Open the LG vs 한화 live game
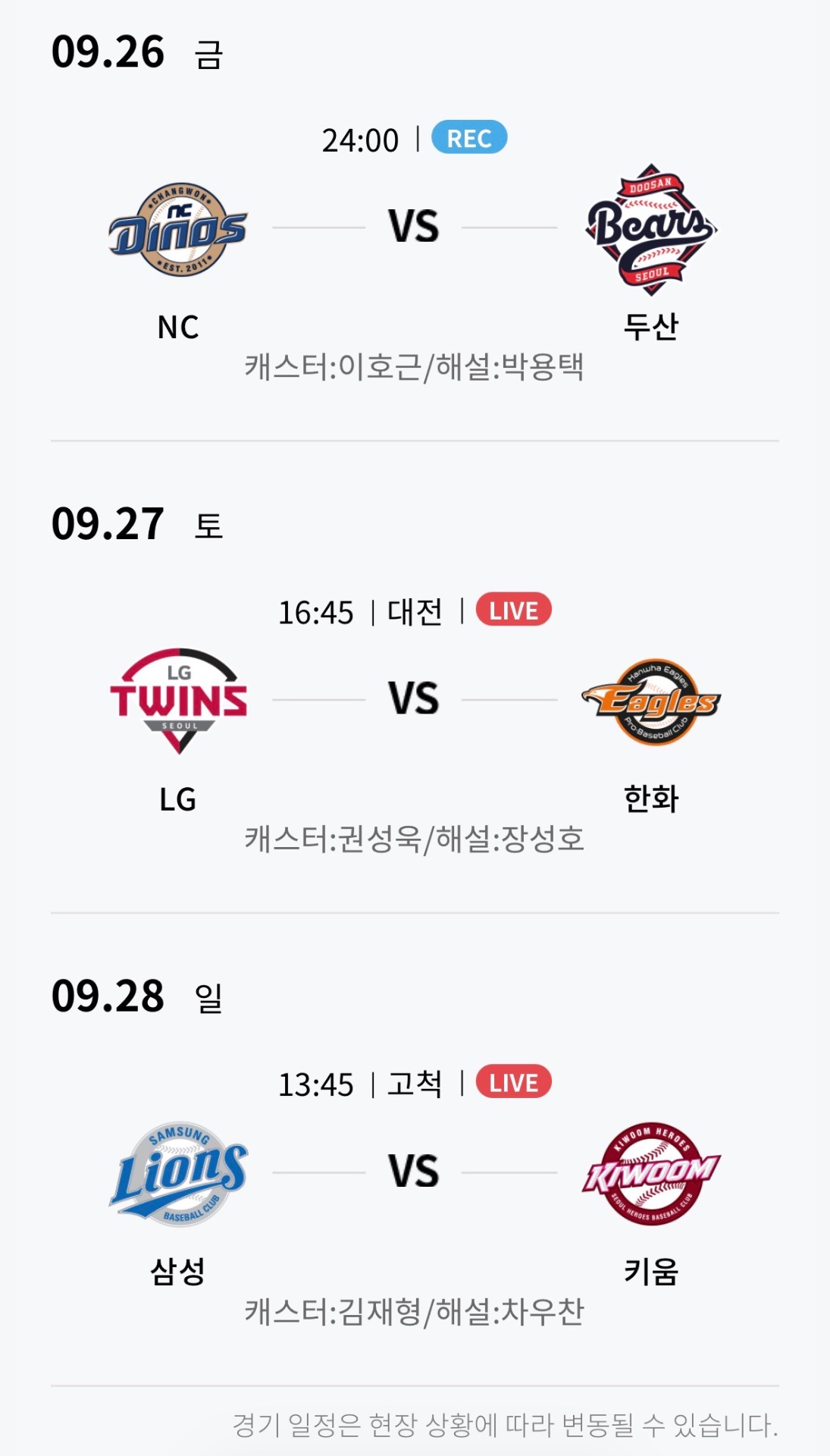Screen dimensions: 830x1456 [x=414, y=699]
